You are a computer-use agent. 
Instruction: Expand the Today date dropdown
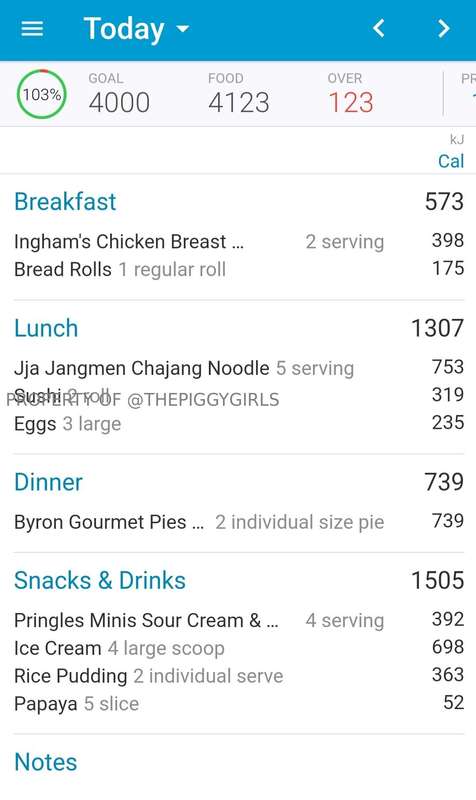point(136,29)
